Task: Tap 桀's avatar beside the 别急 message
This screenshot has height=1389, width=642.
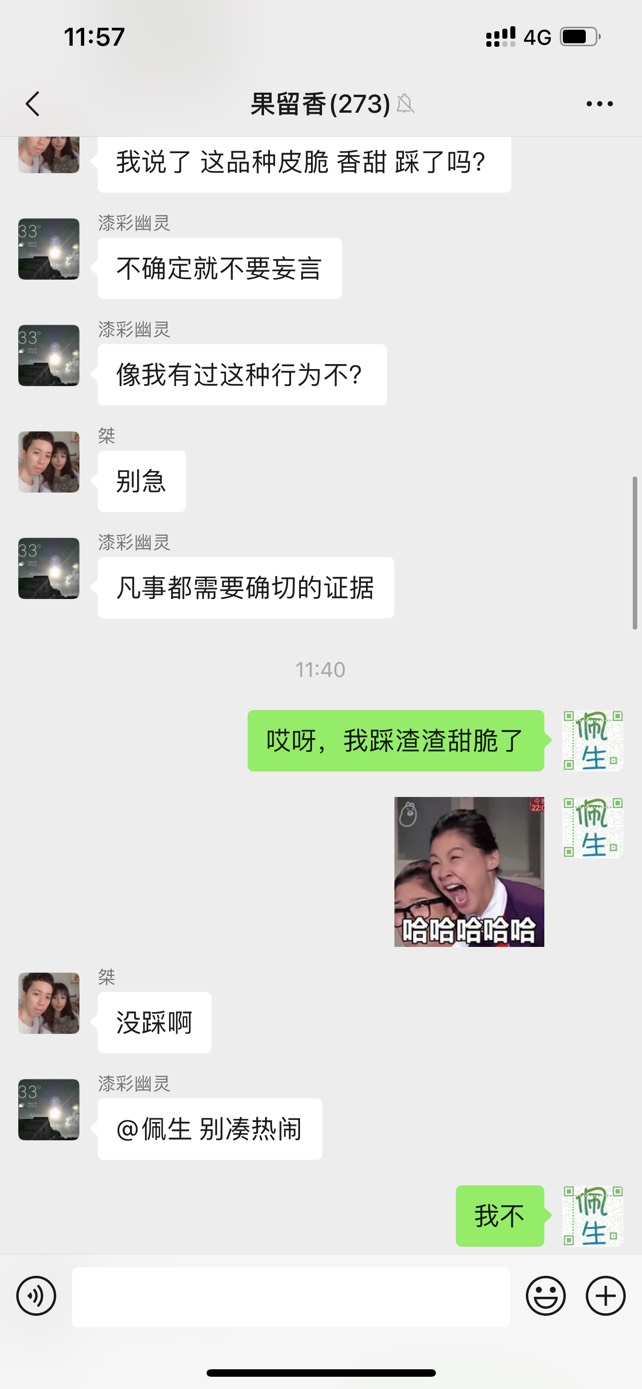Action: click(49, 462)
